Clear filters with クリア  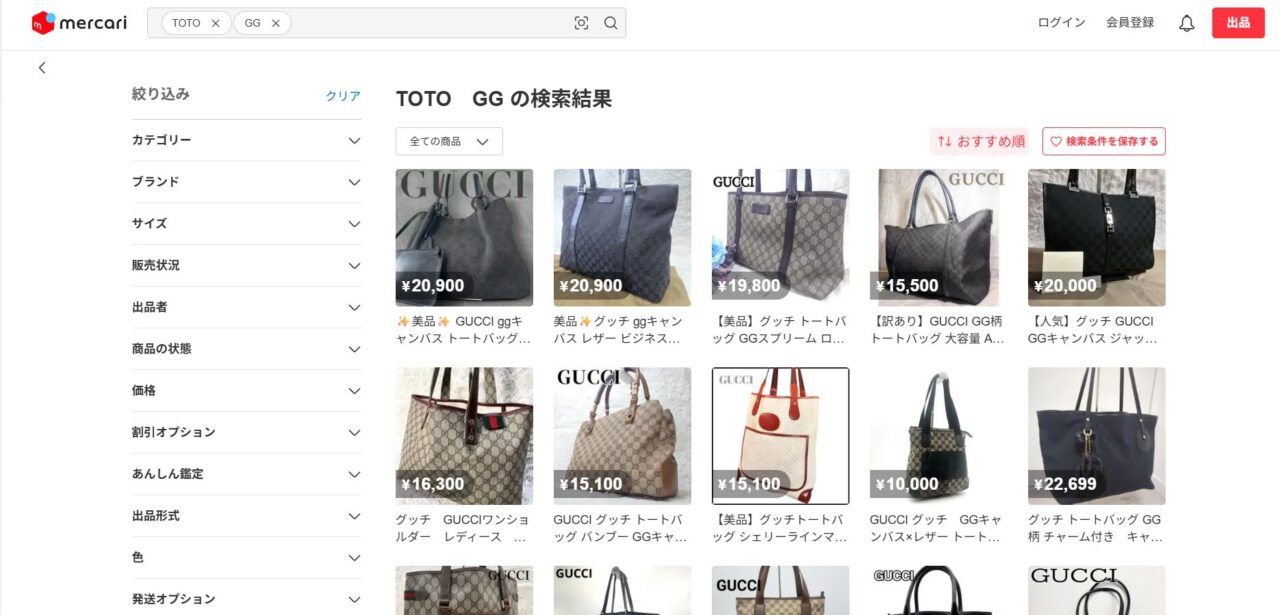[x=343, y=96]
